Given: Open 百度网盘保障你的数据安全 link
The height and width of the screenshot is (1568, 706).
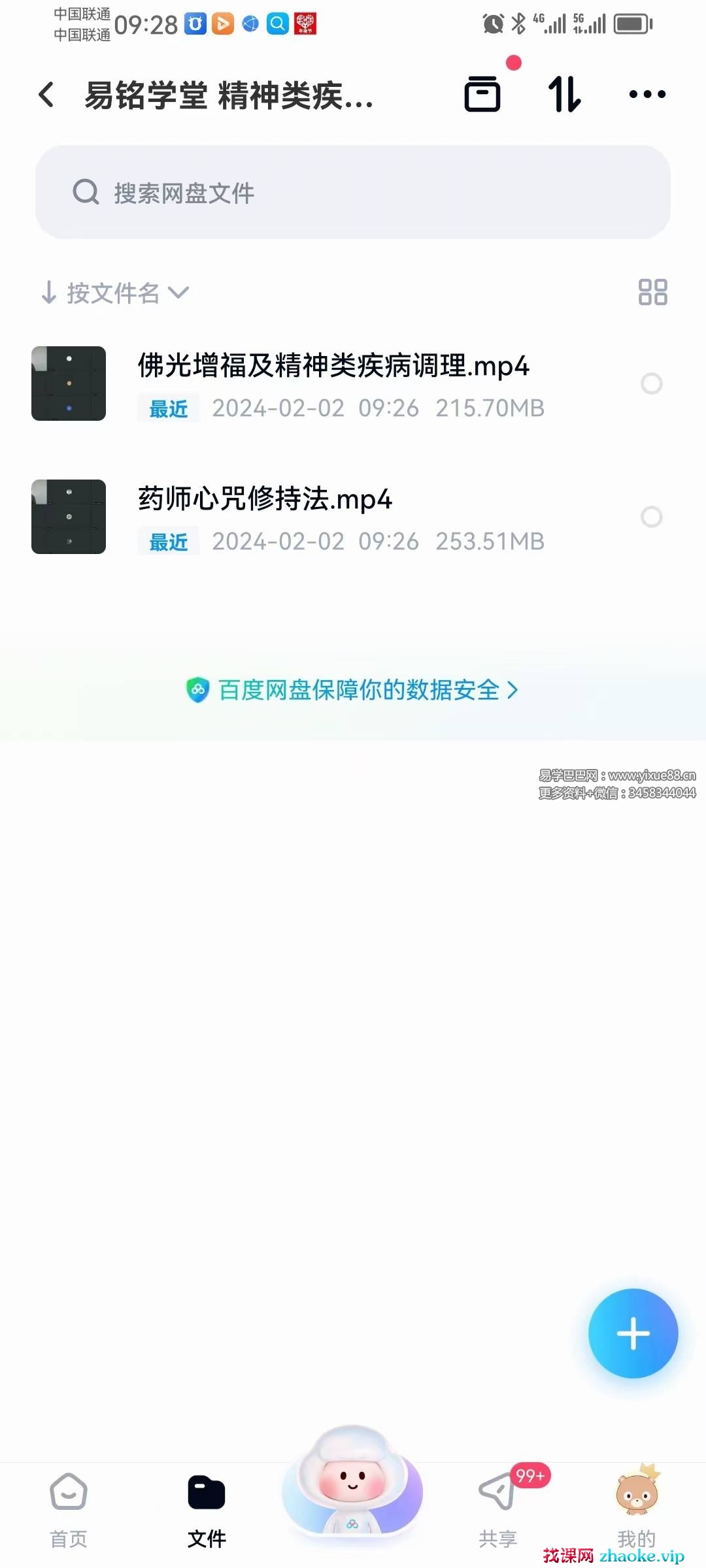Looking at the screenshot, I should [x=353, y=690].
